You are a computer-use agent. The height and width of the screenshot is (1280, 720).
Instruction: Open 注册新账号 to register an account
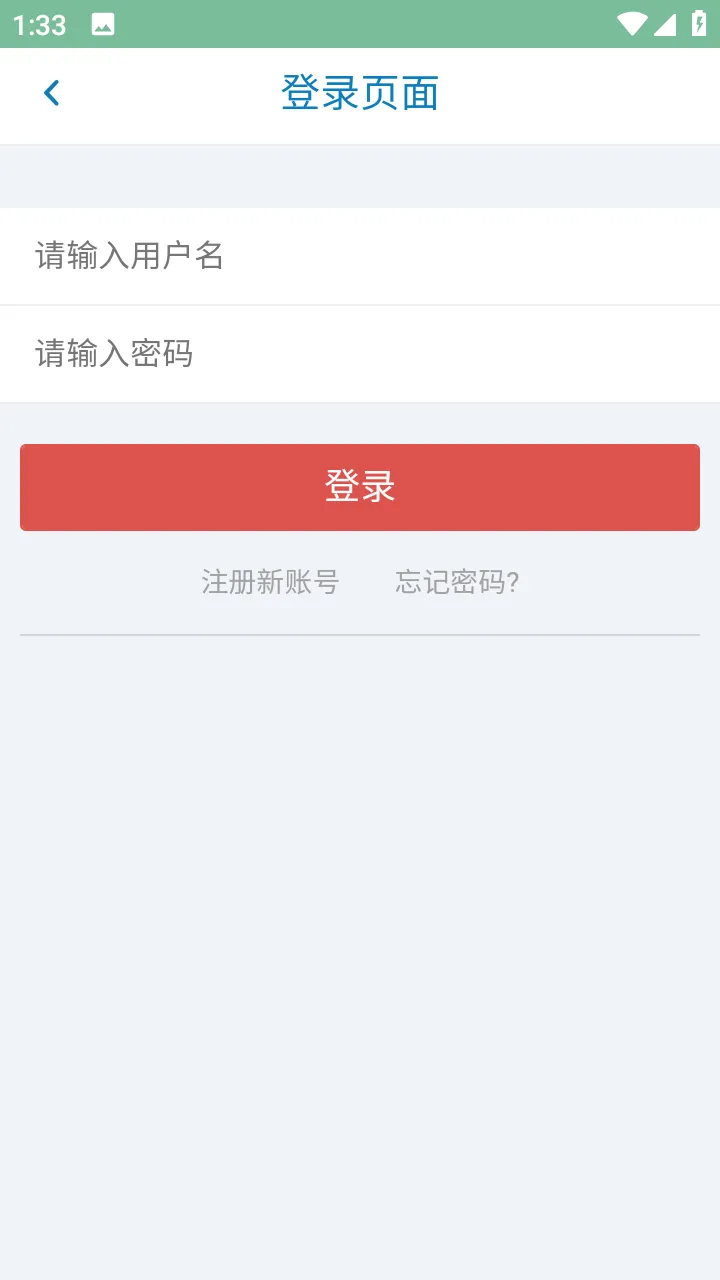click(270, 582)
